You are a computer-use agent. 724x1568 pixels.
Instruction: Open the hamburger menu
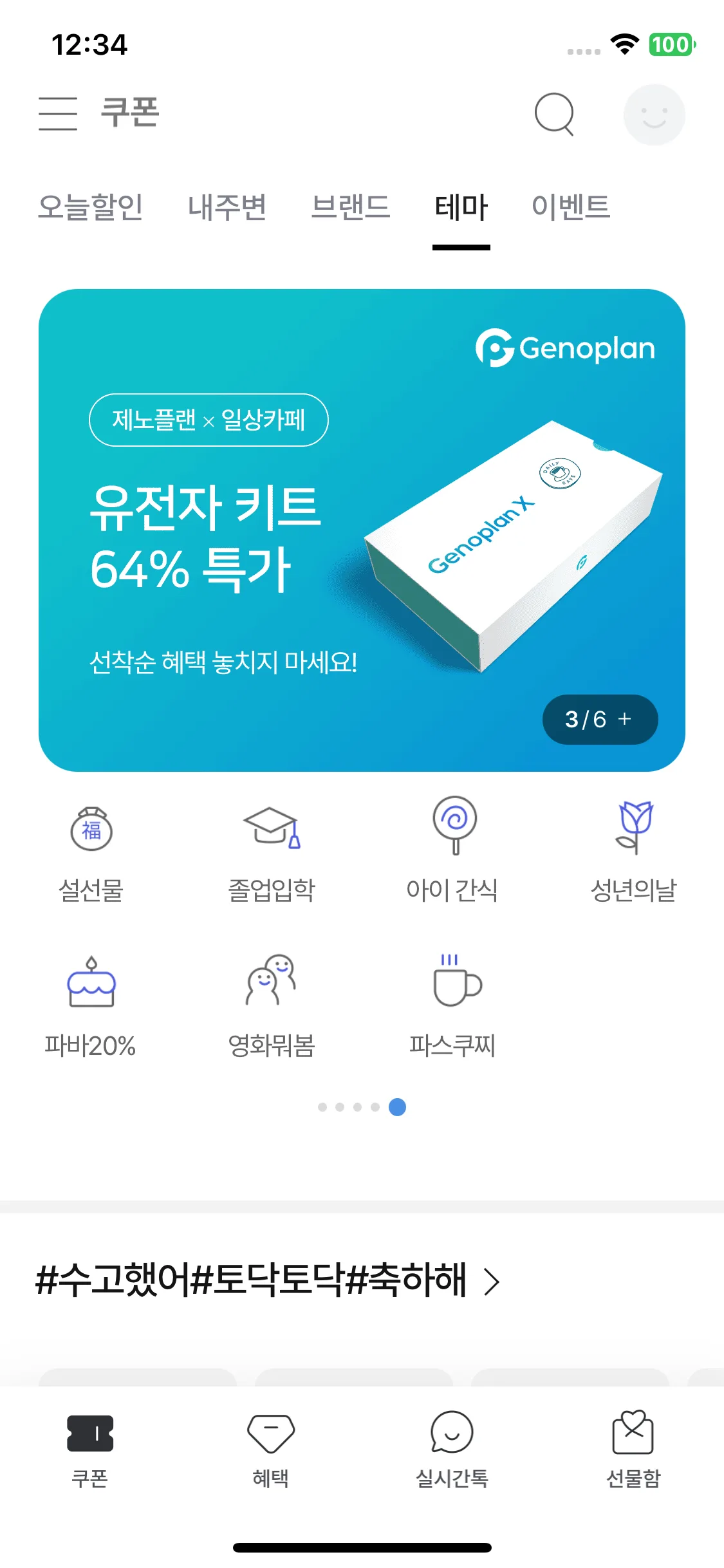(x=58, y=114)
